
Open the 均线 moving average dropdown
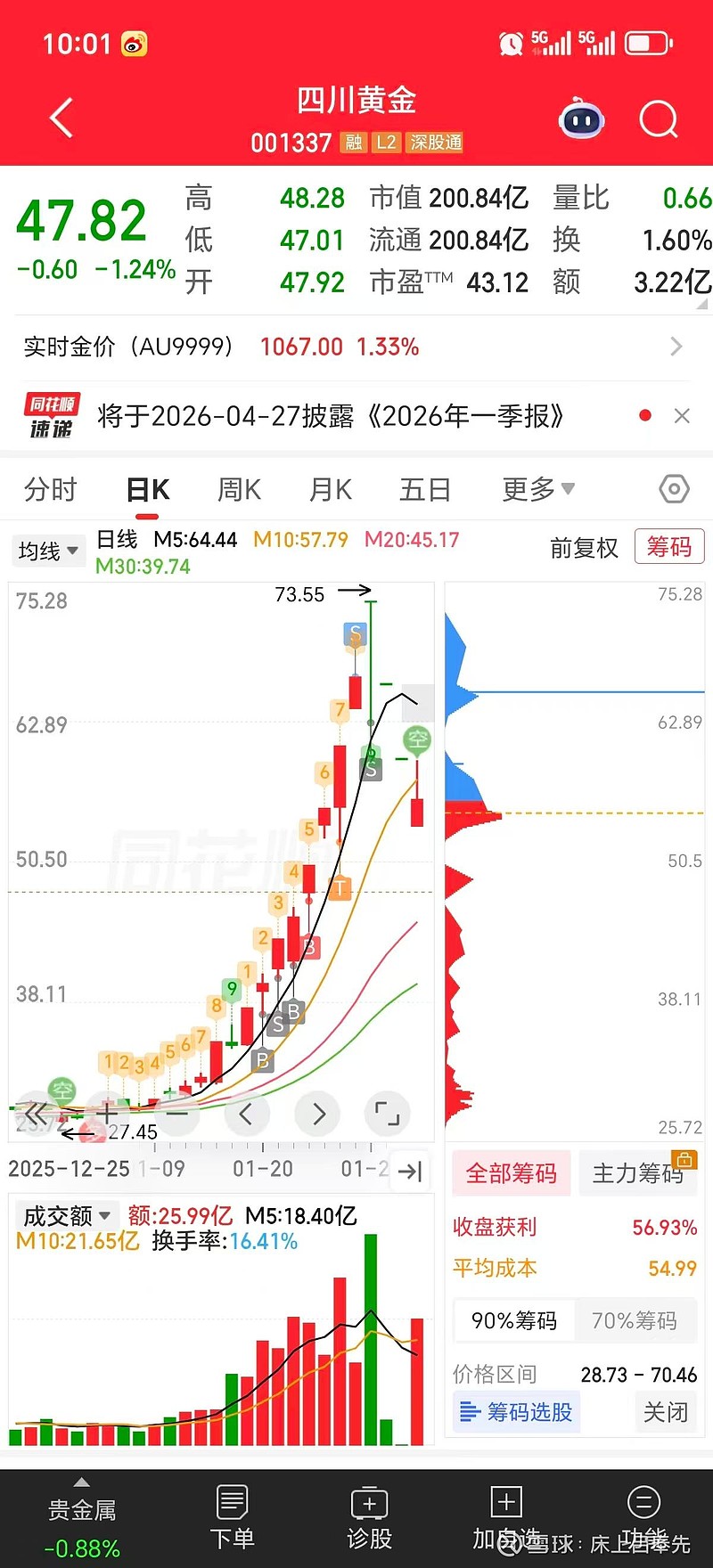48,551
